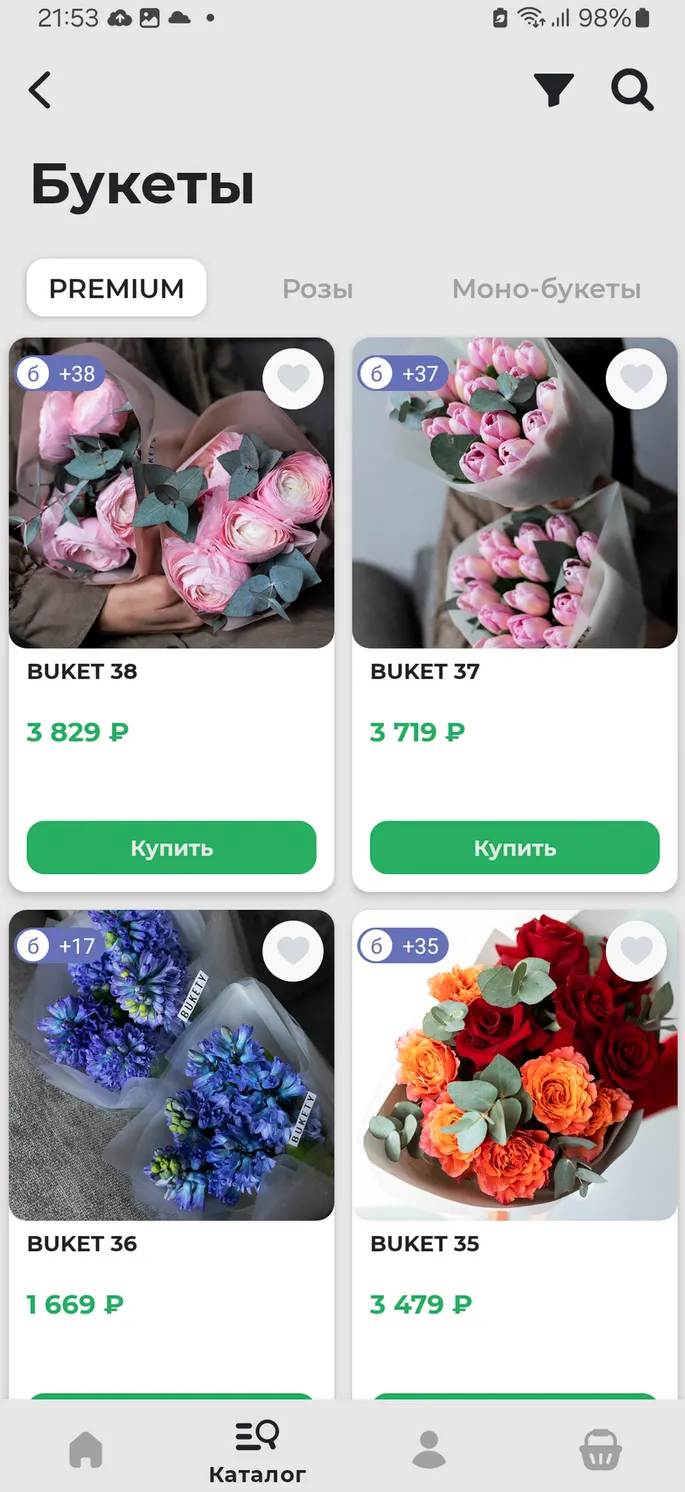The image size is (685, 1492).
Task: Switch to the Моно-букеты tab
Action: (x=546, y=289)
